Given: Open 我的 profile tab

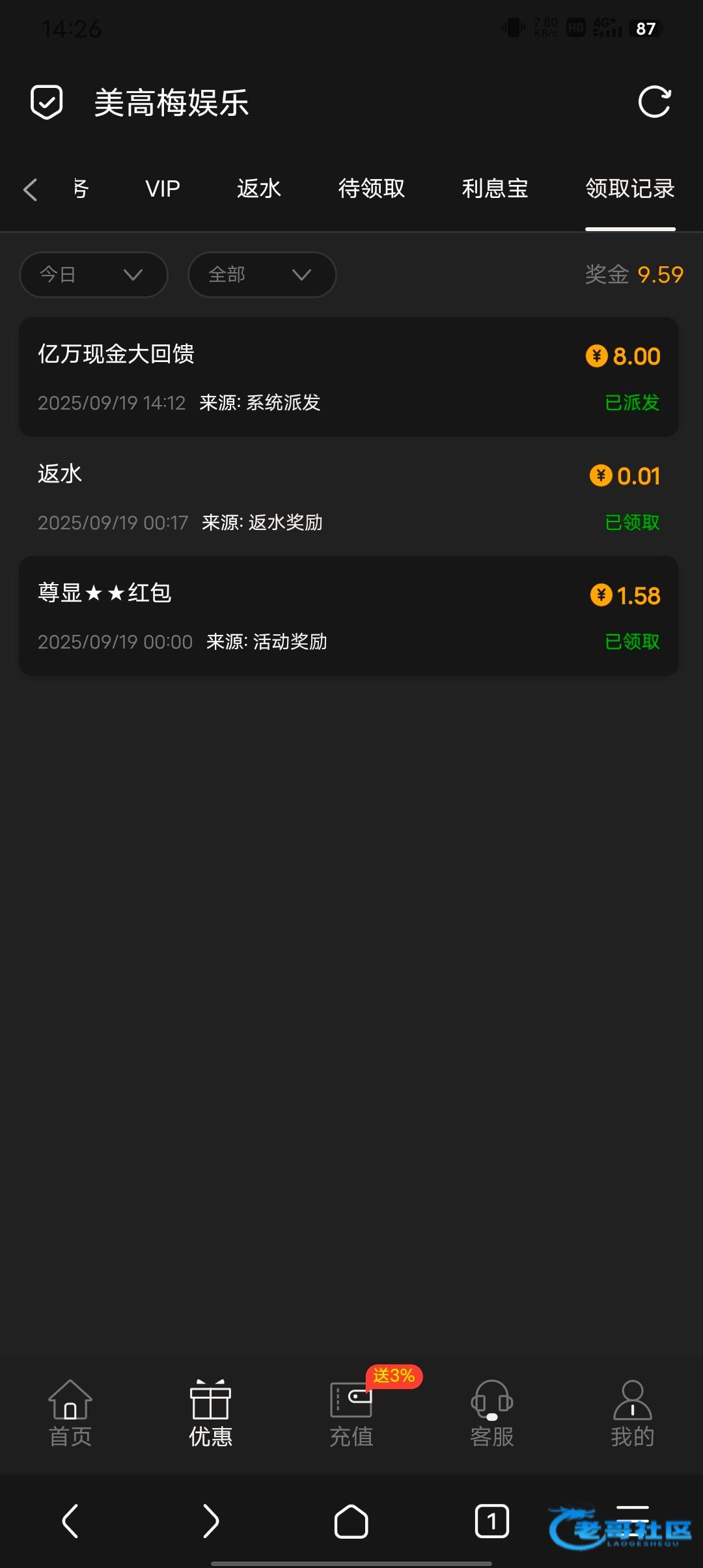Looking at the screenshot, I should [632, 1413].
